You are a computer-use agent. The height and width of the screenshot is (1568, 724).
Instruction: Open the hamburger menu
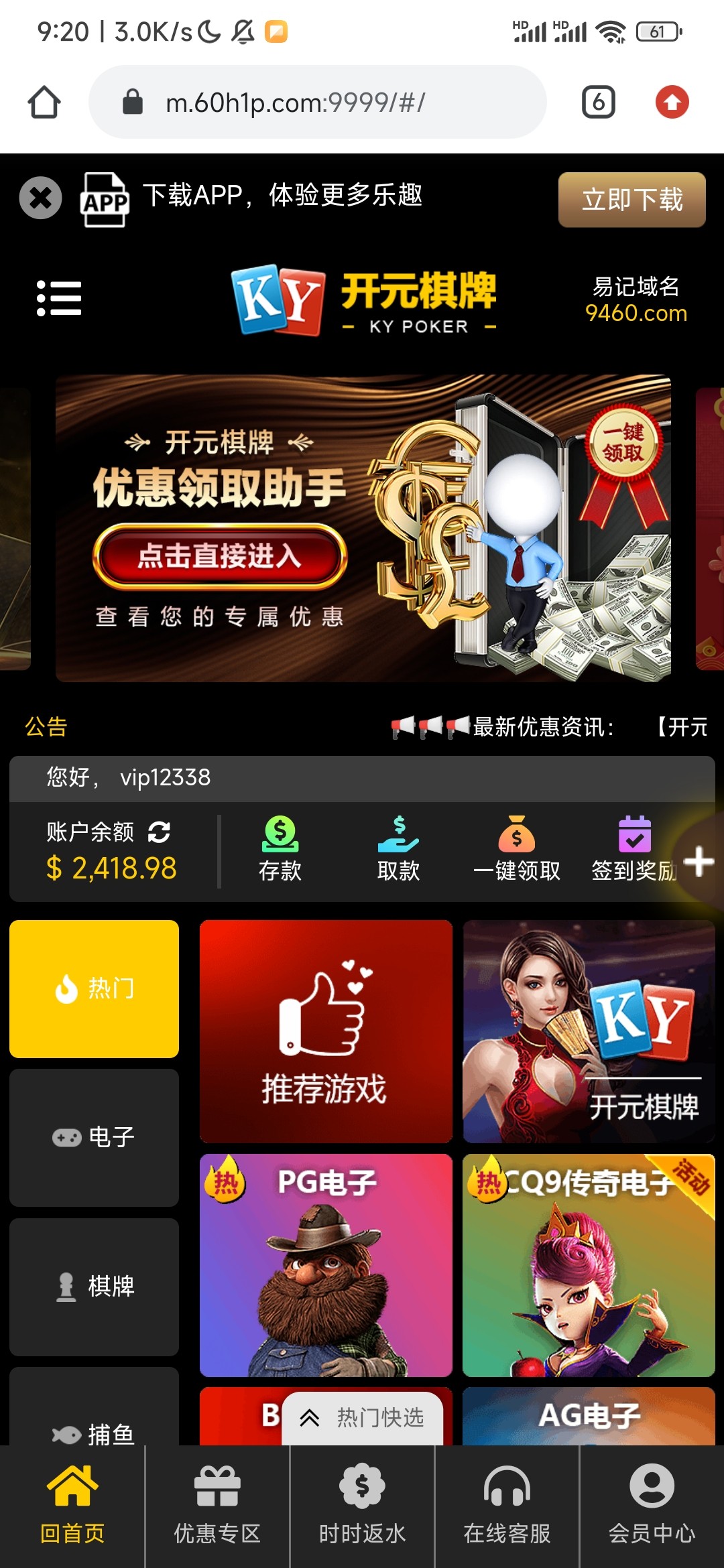(59, 298)
